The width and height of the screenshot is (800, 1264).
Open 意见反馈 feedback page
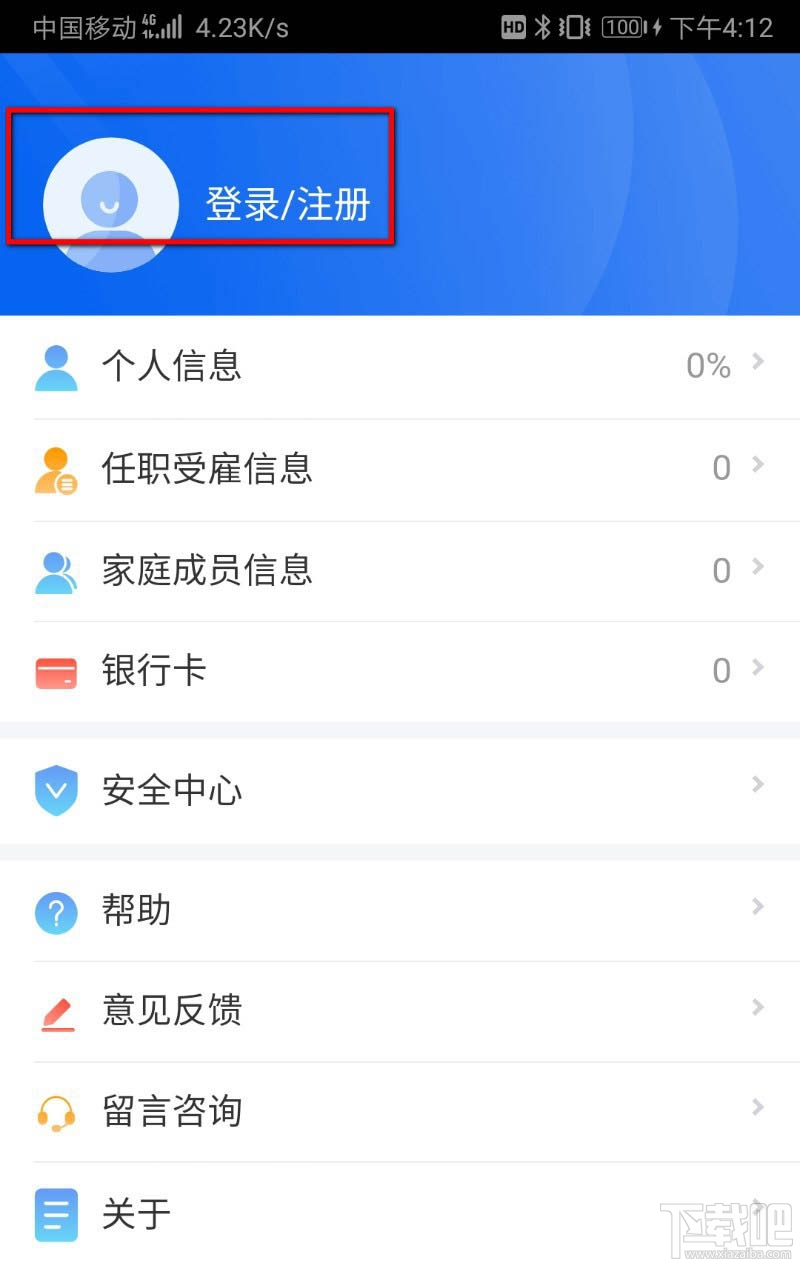click(x=171, y=1011)
